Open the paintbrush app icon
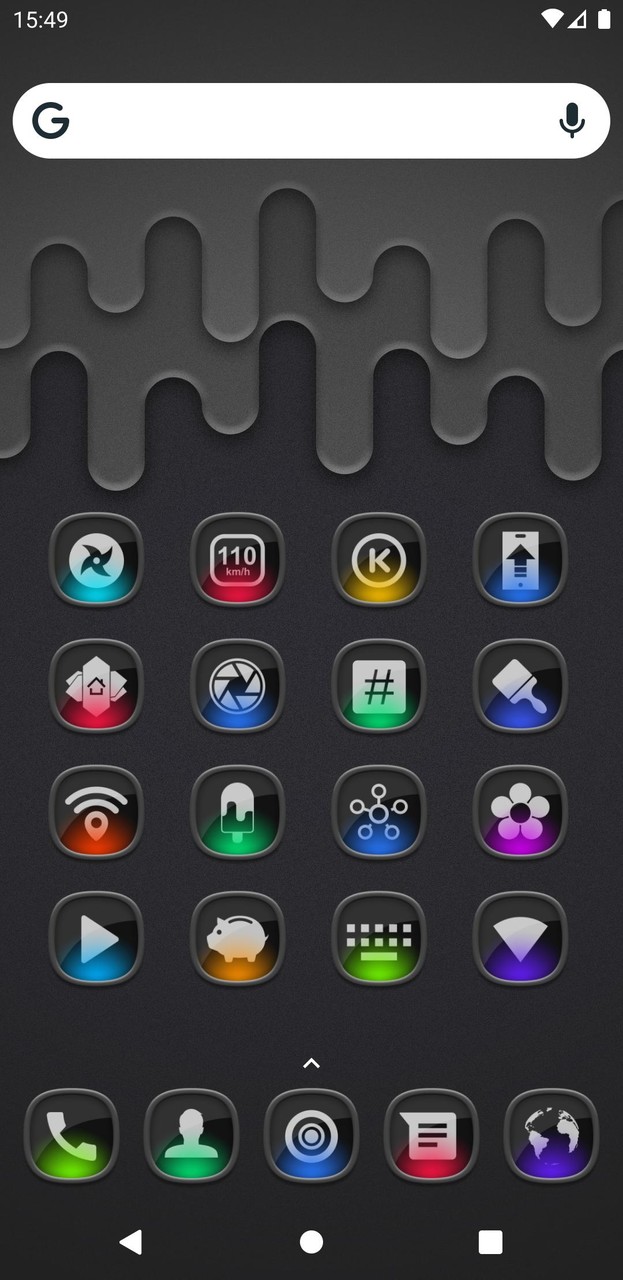The image size is (623, 1280). tap(520, 686)
